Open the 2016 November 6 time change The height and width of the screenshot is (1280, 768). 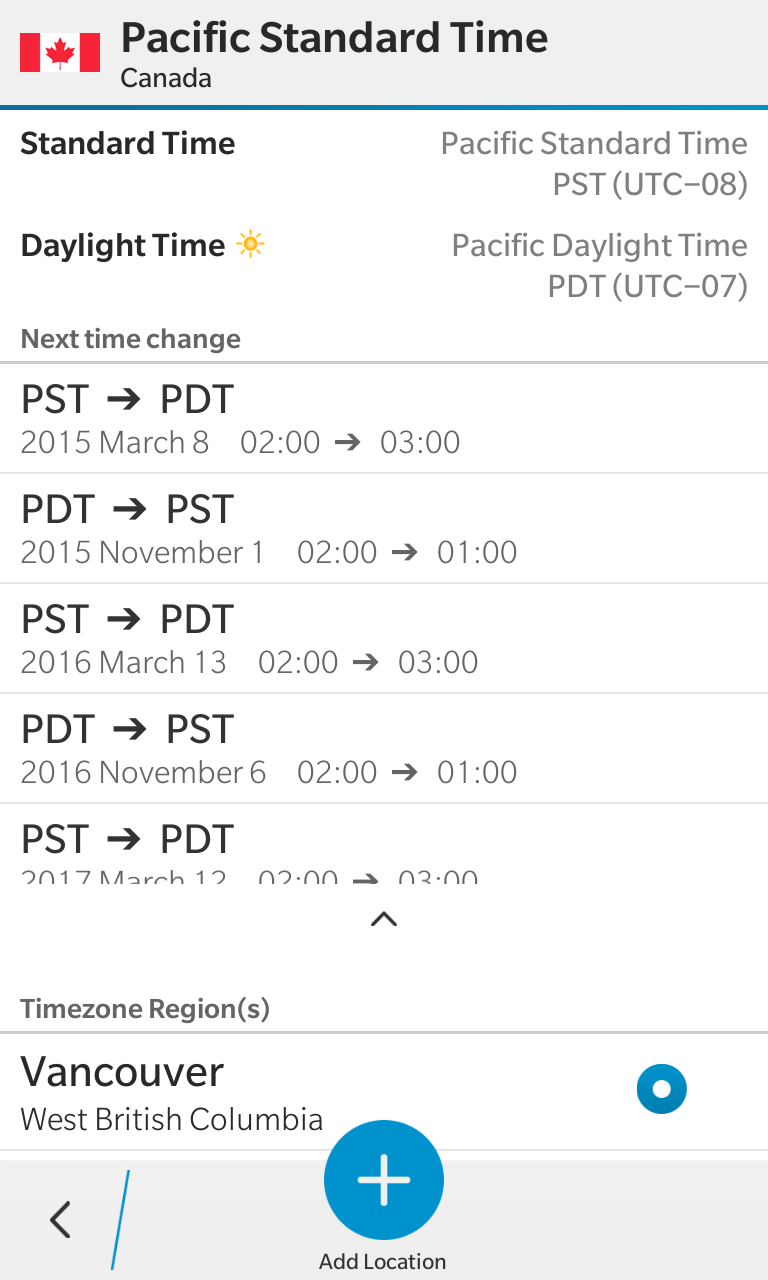(x=384, y=749)
